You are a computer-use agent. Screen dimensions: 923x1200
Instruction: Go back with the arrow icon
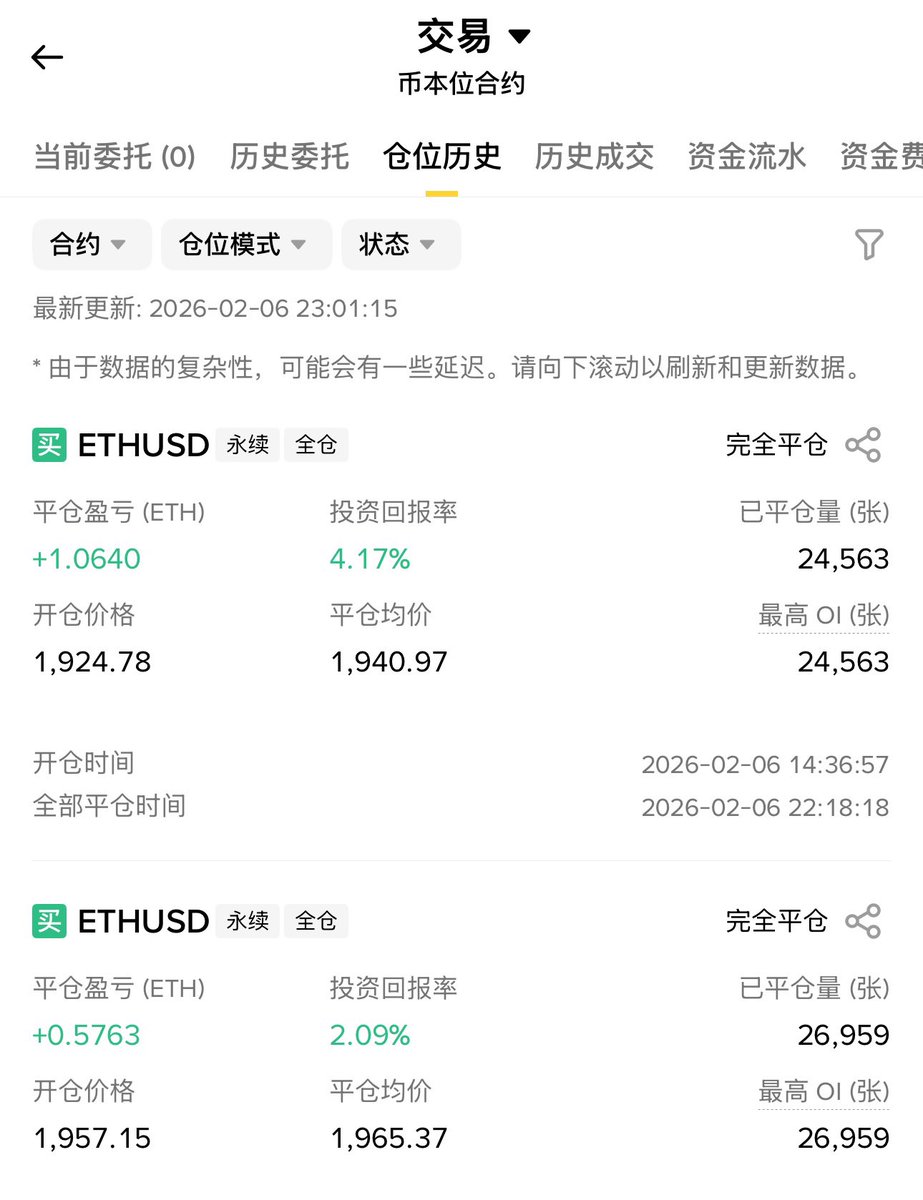[x=47, y=58]
